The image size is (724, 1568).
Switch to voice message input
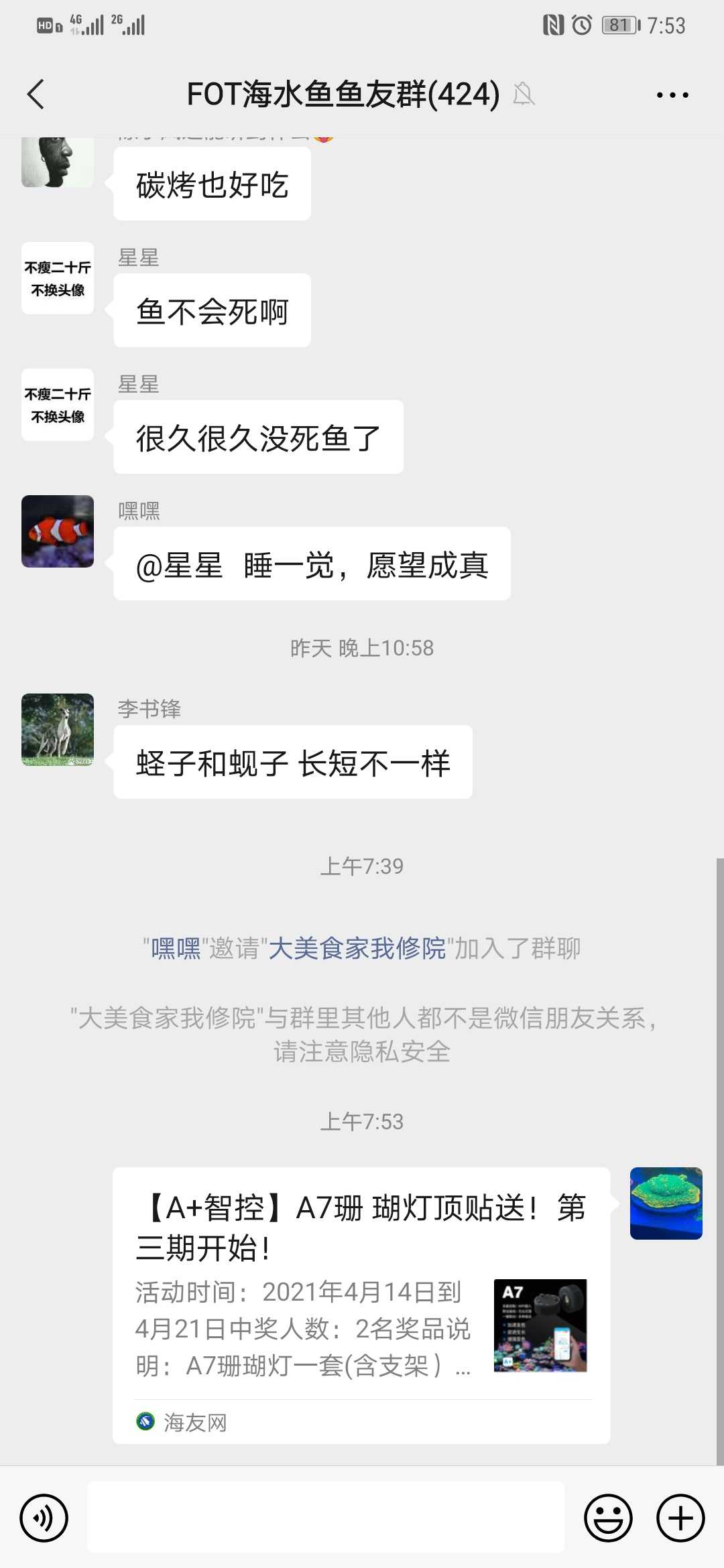click(44, 1518)
